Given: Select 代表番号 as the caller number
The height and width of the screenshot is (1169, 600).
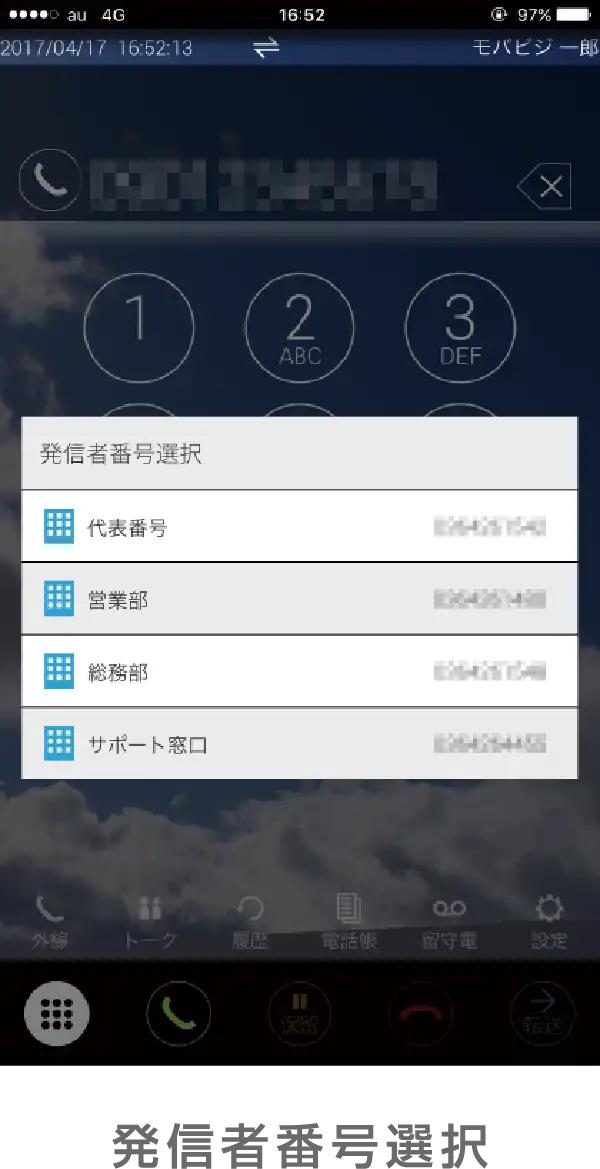Looking at the screenshot, I should (299, 526).
